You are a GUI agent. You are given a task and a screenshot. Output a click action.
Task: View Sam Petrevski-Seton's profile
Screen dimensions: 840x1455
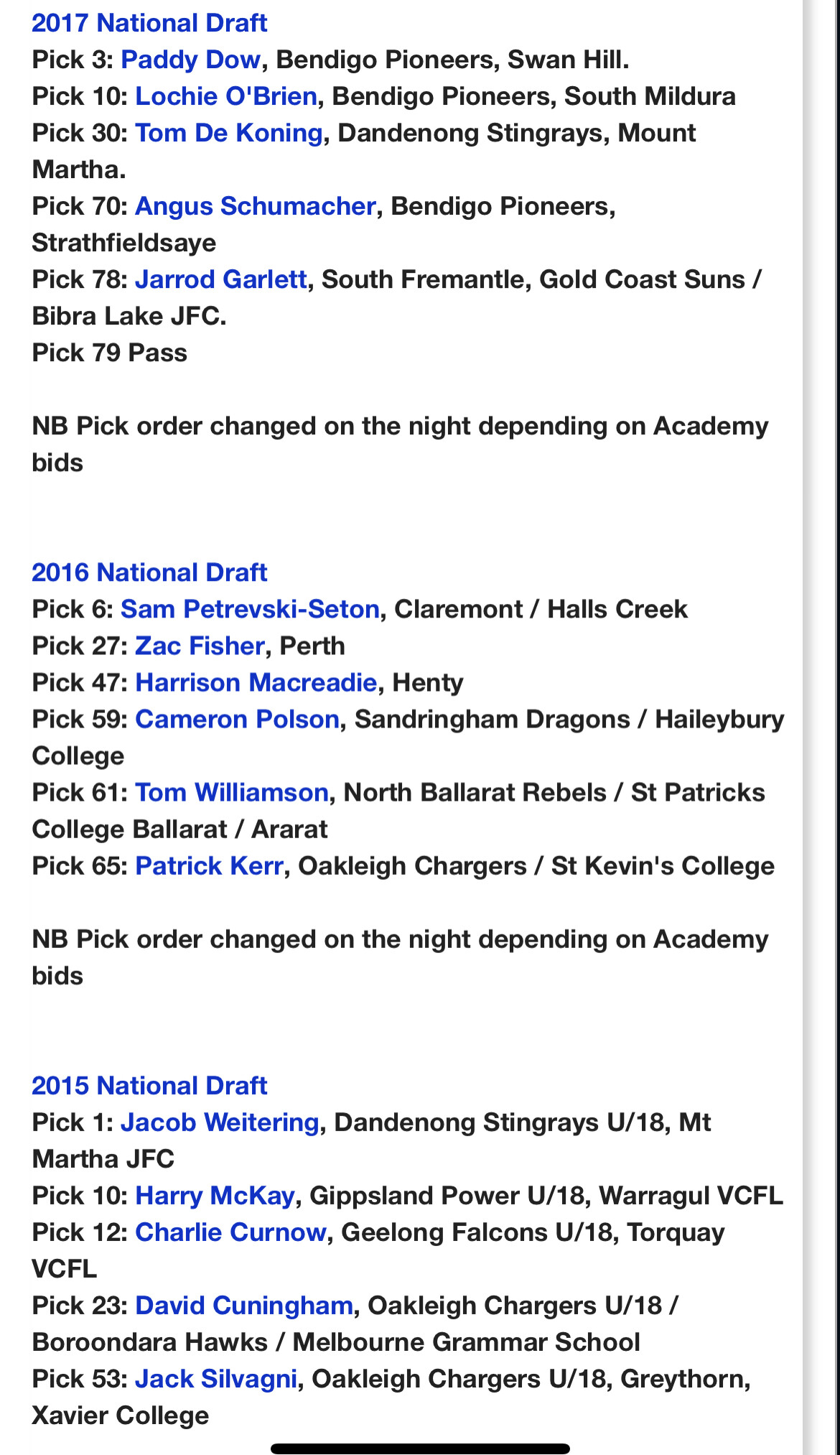tap(250, 609)
